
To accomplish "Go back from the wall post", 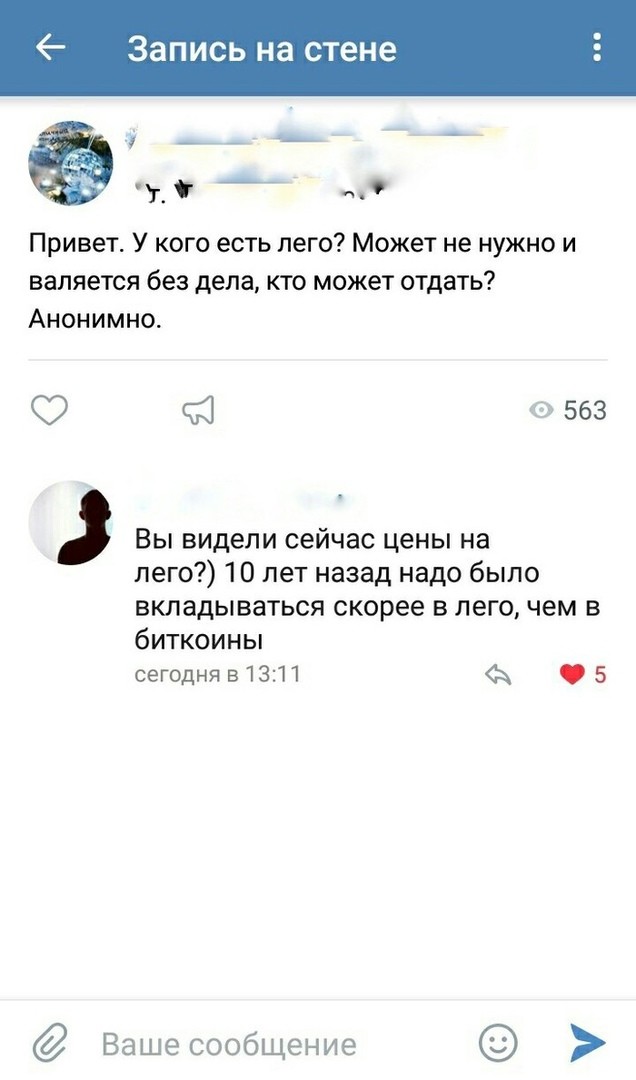I will [x=51, y=48].
